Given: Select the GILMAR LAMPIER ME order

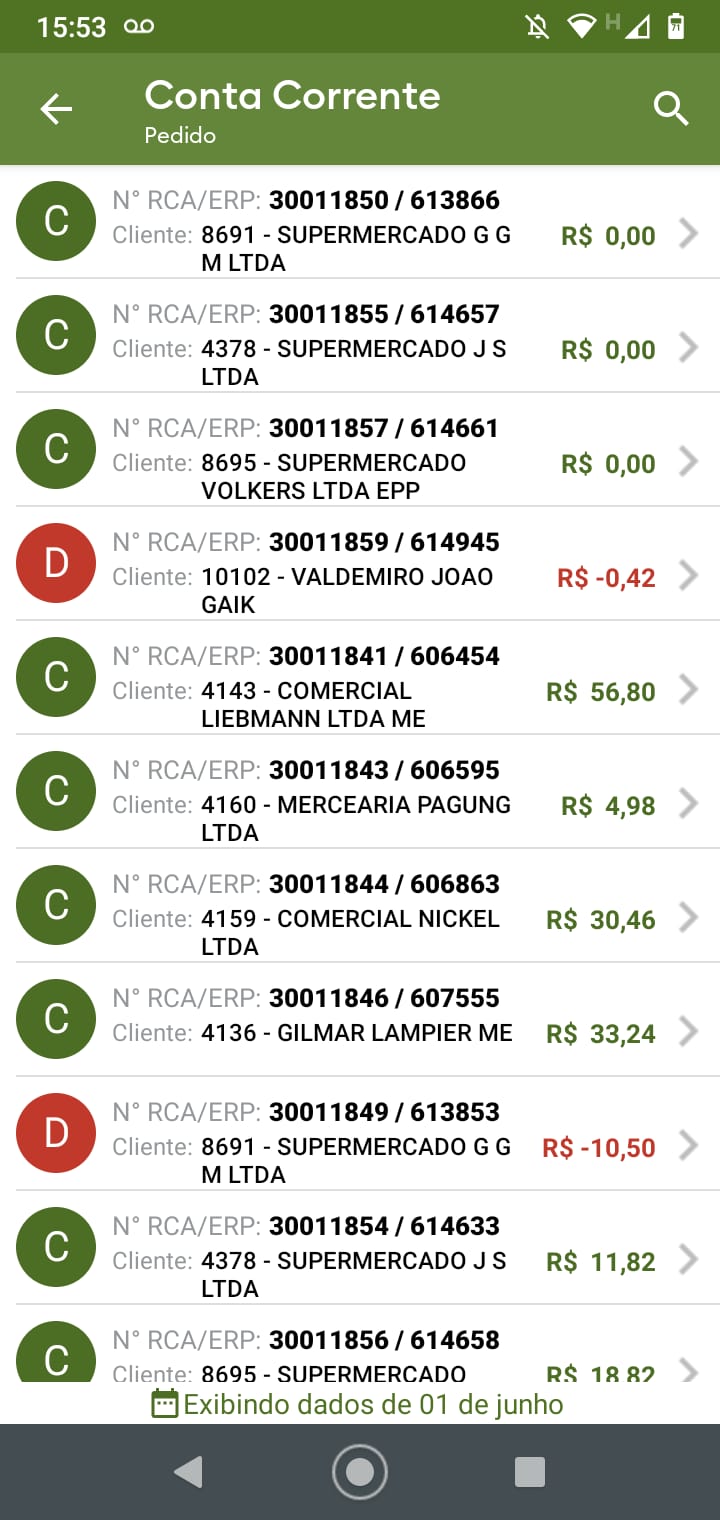Looking at the screenshot, I should click(x=360, y=1020).
